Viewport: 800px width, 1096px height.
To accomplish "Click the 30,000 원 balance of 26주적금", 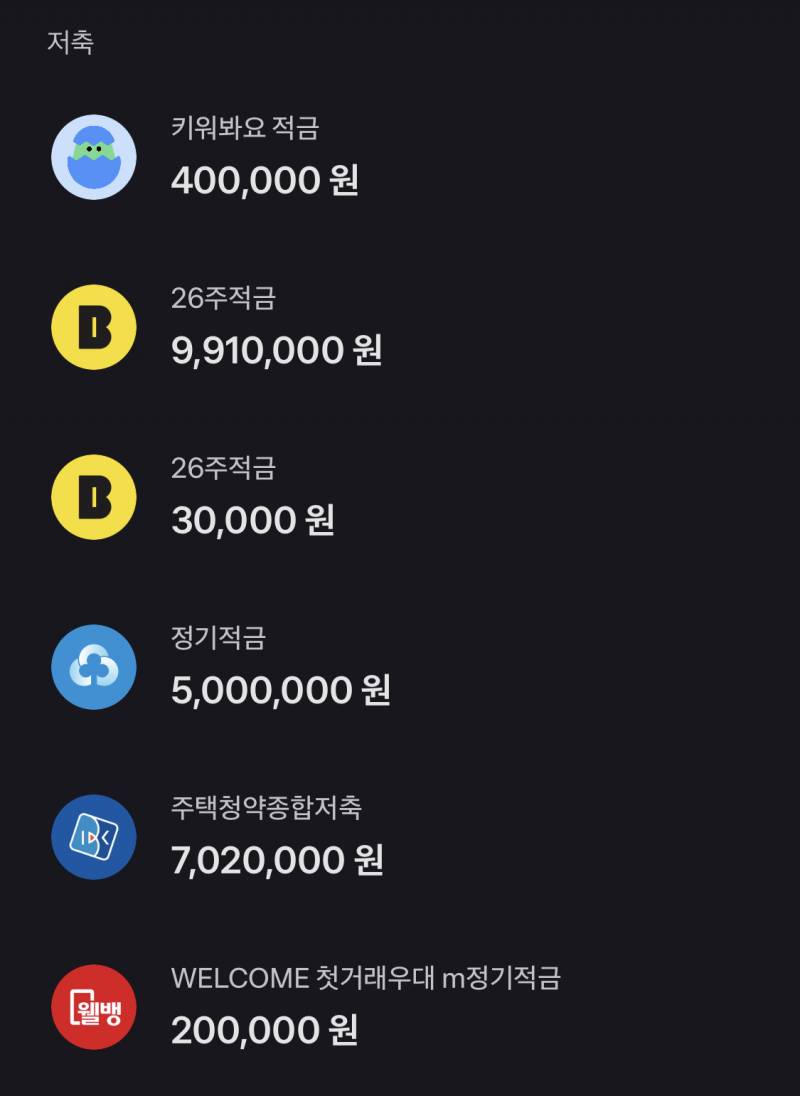I will coord(250,522).
